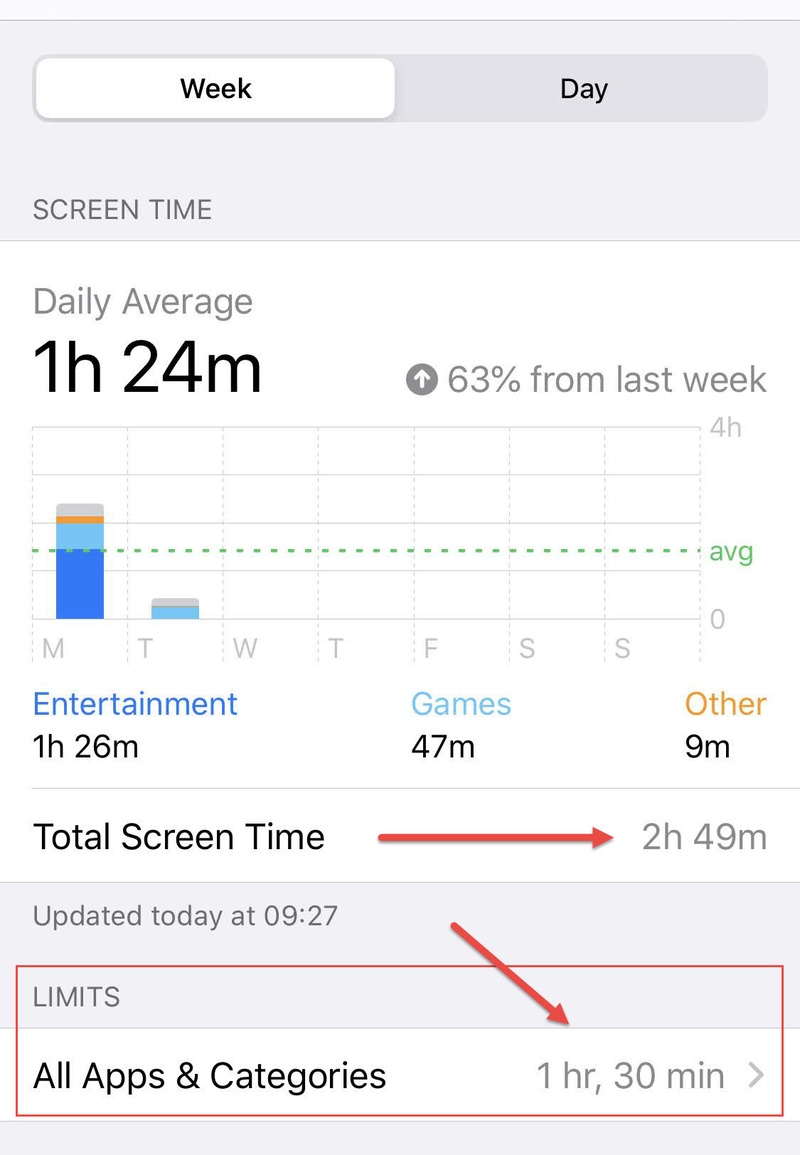
Task: Switch to the Week view
Action: pos(215,89)
